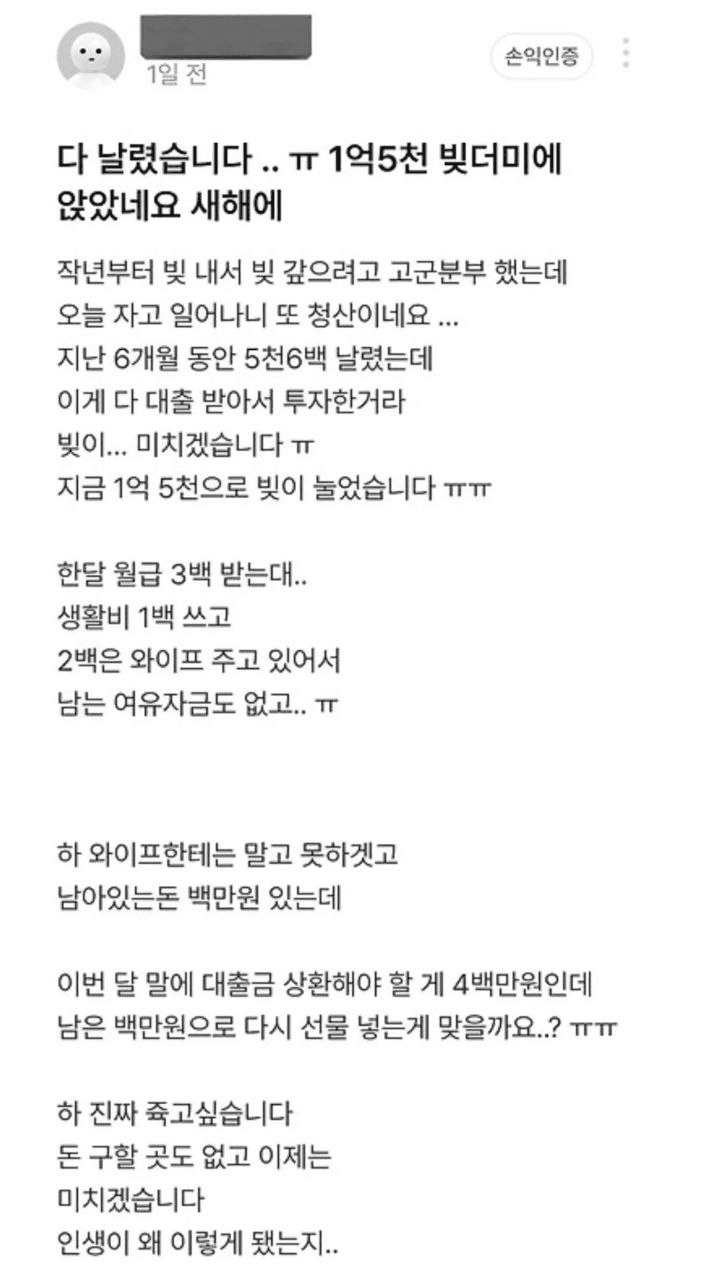Open the author's profile avatar
This screenshot has height=1280, width=706.
[91, 56]
